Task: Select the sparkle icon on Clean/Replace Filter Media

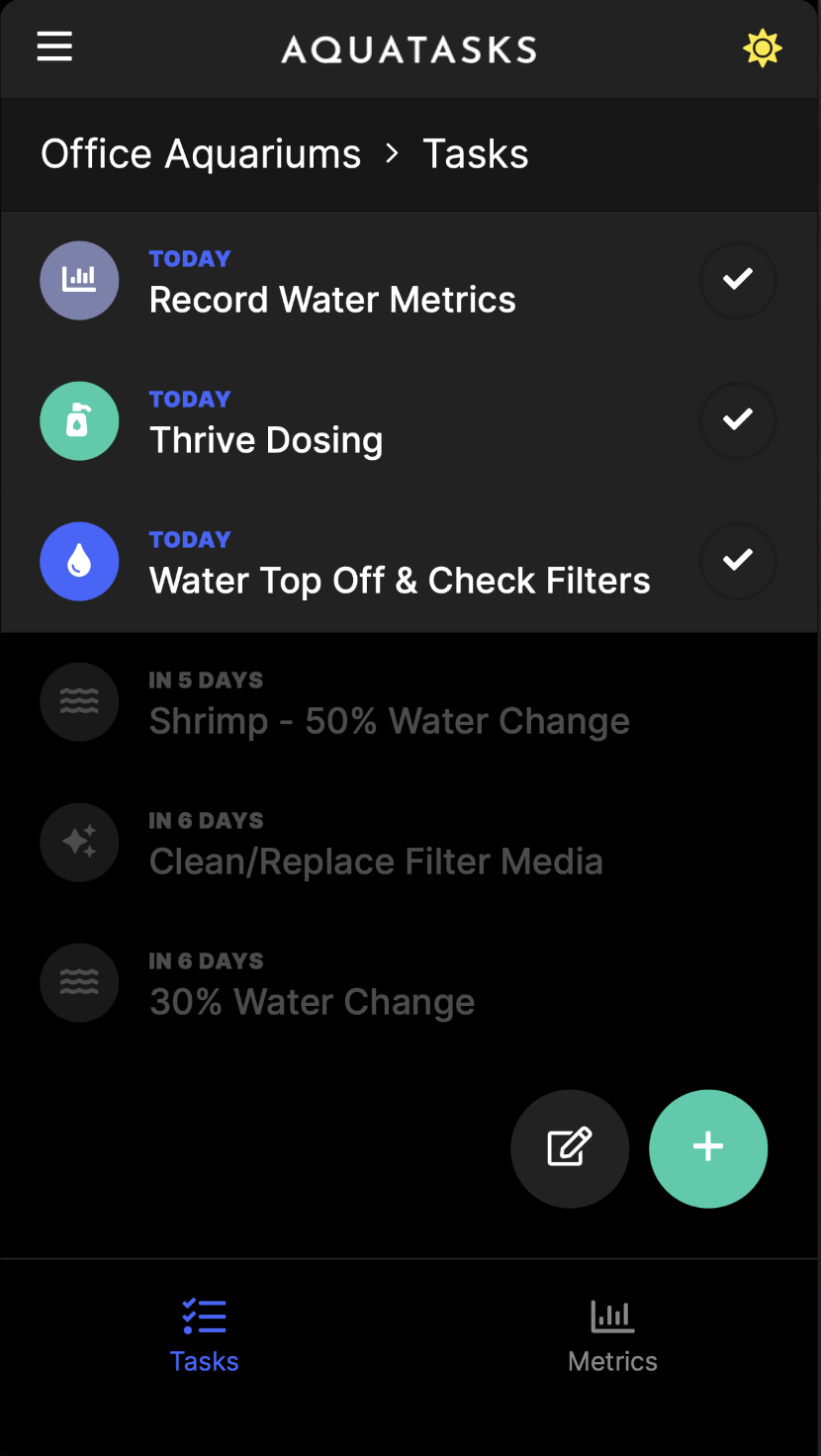Action: pos(79,843)
